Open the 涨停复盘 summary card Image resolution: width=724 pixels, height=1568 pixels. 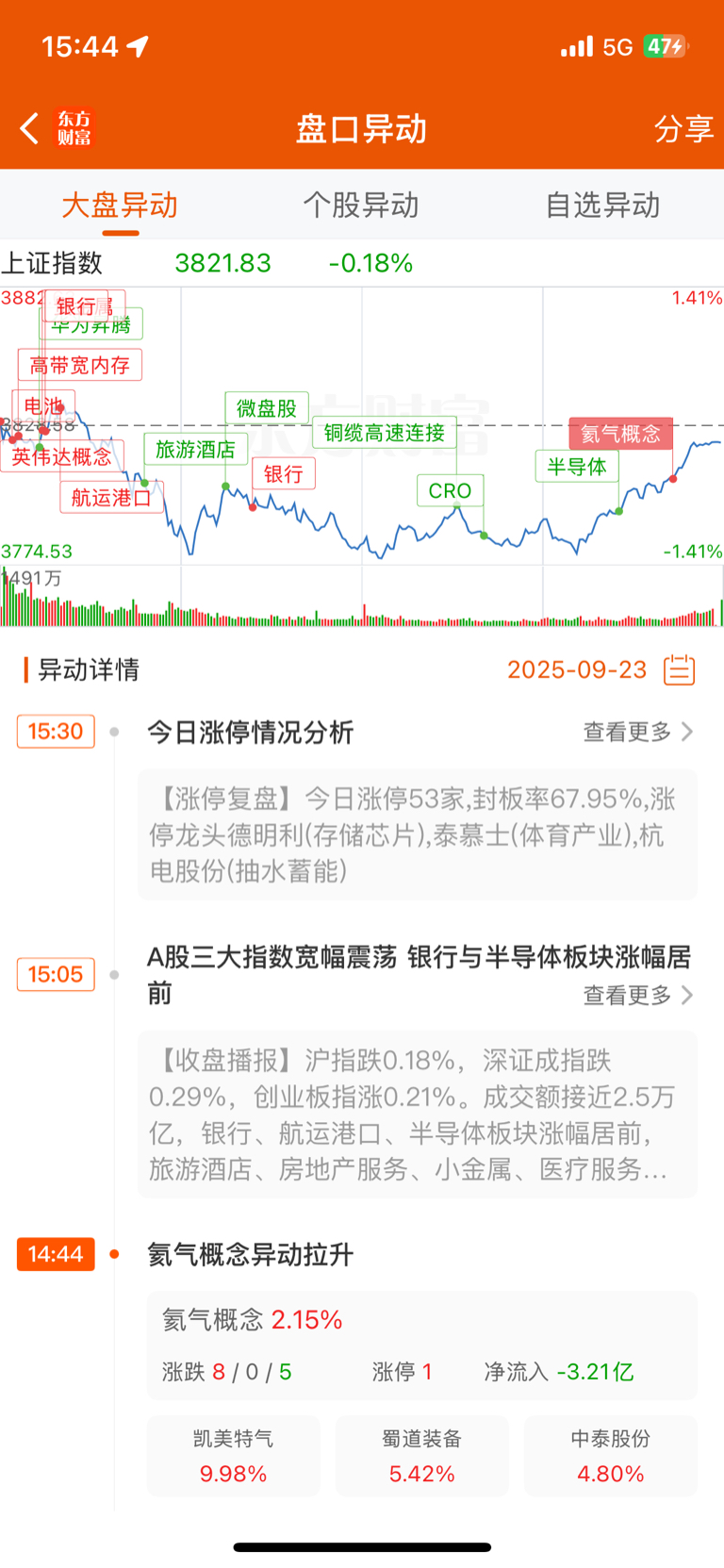[418, 834]
